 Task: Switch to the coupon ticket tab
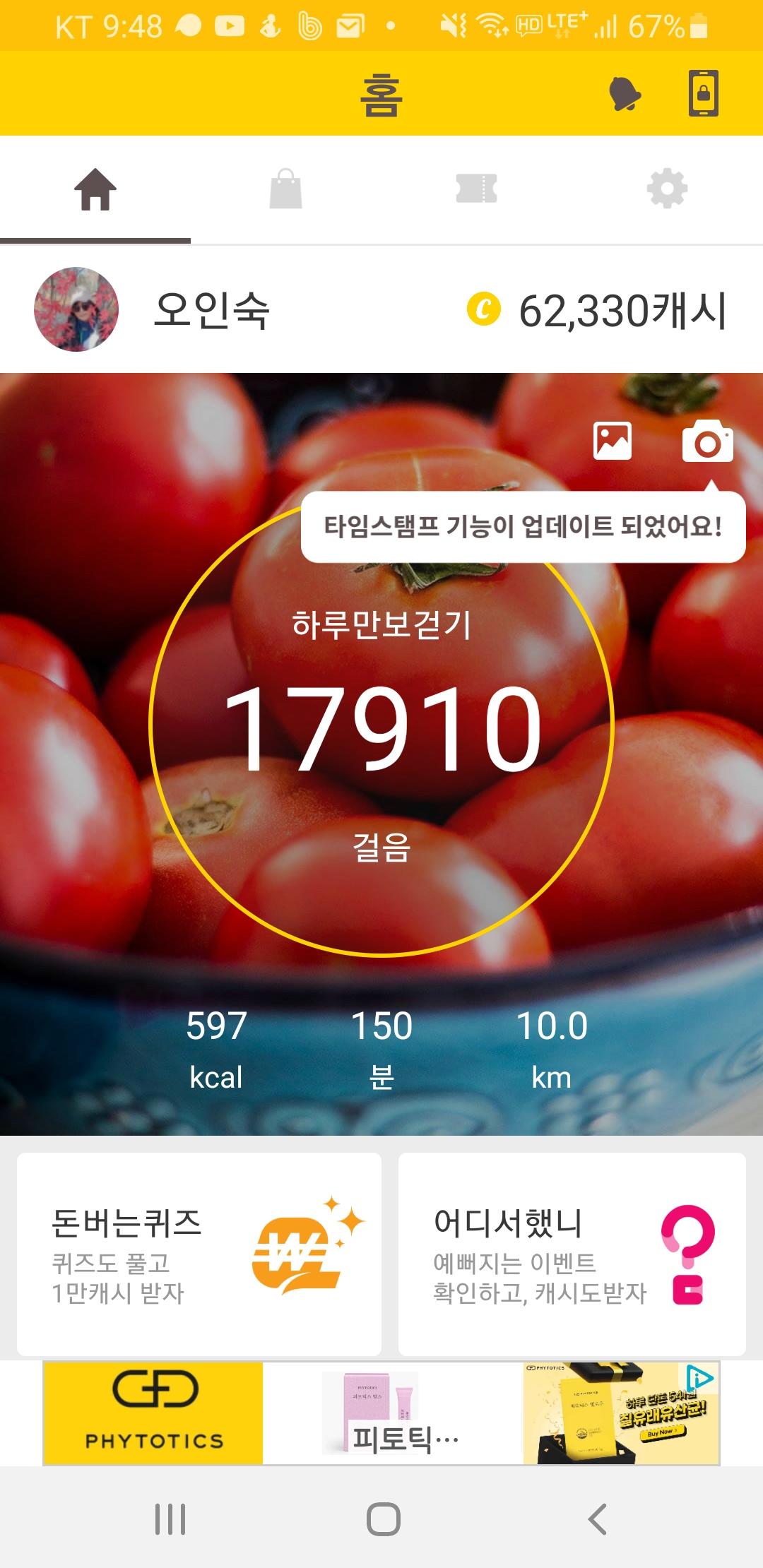[x=477, y=189]
